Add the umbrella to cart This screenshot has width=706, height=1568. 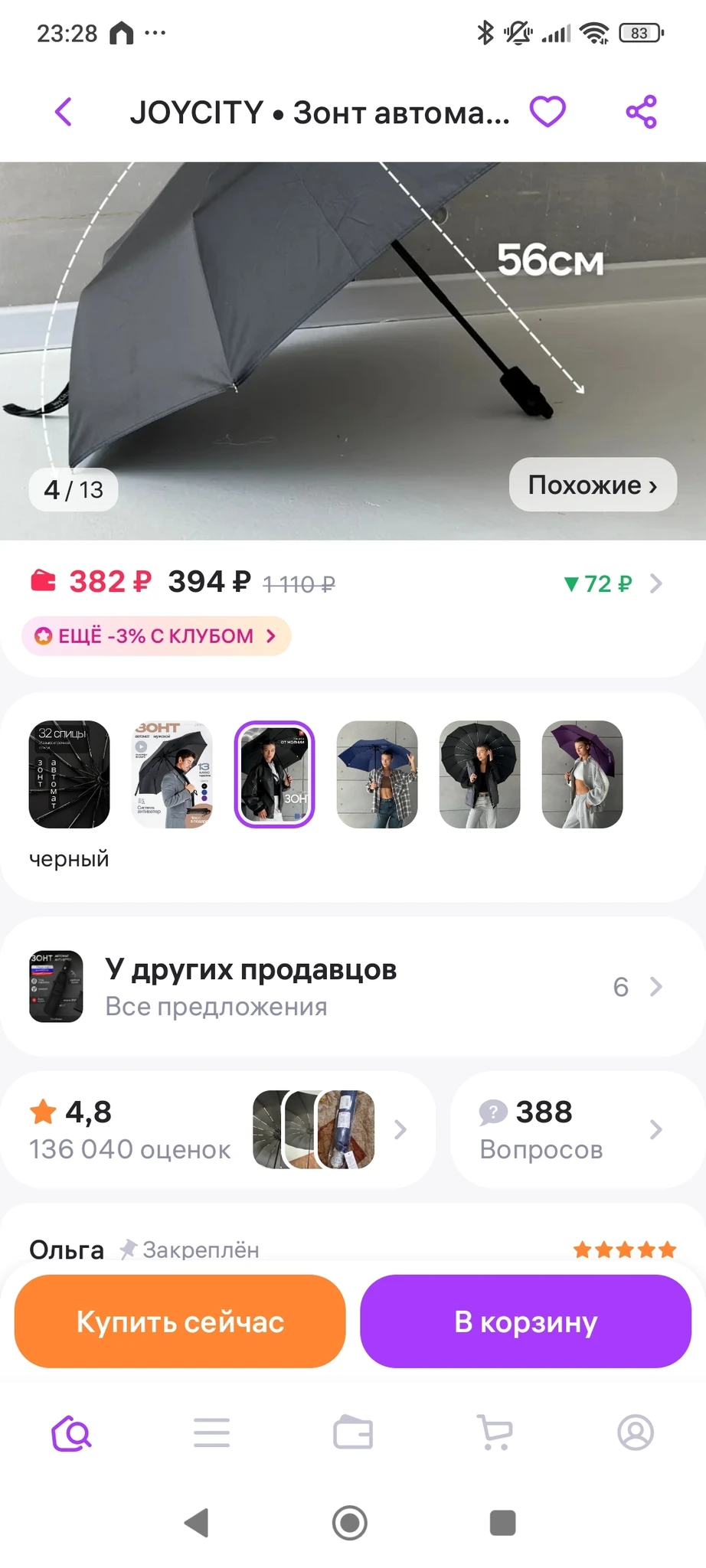[525, 1321]
